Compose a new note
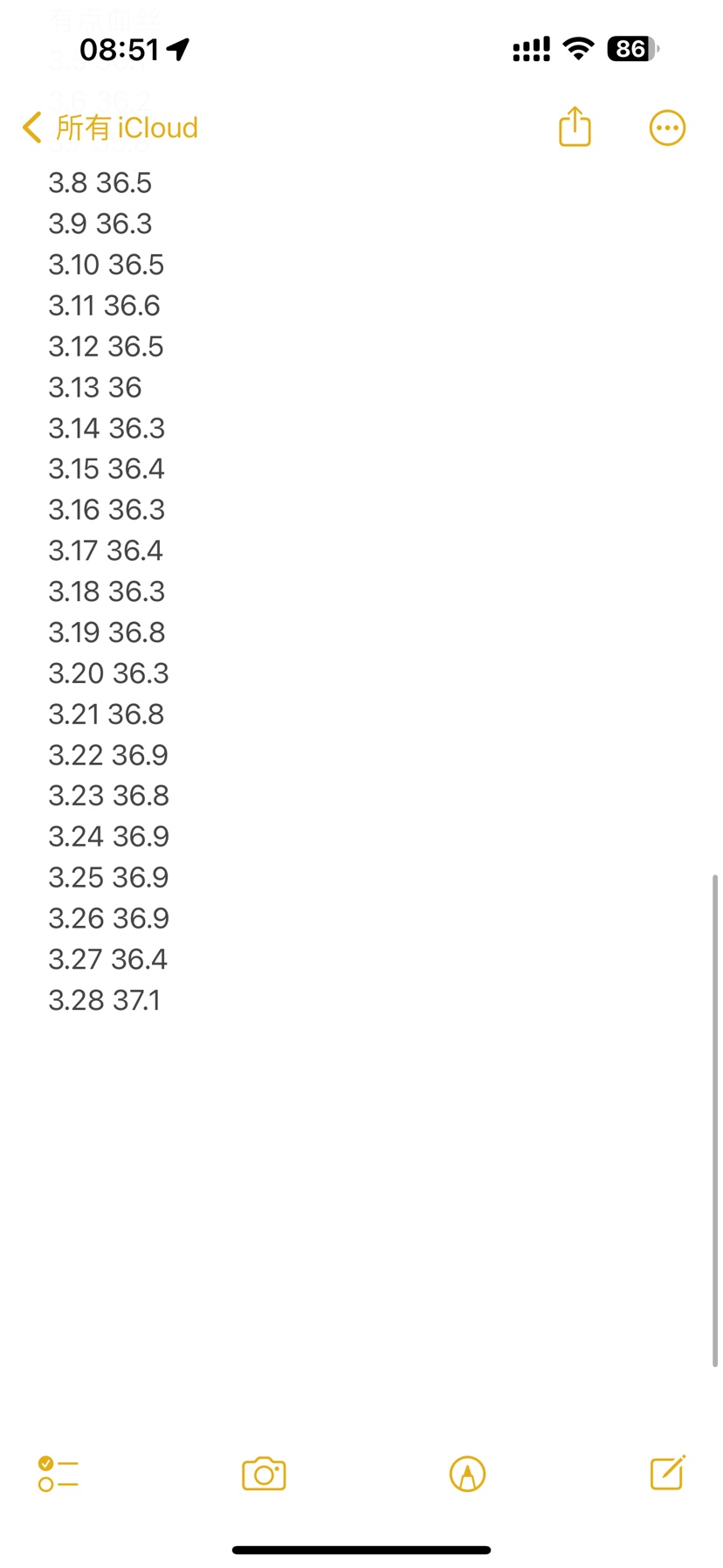Image resolution: width=723 pixels, height=1568 pixels. 668,1472
